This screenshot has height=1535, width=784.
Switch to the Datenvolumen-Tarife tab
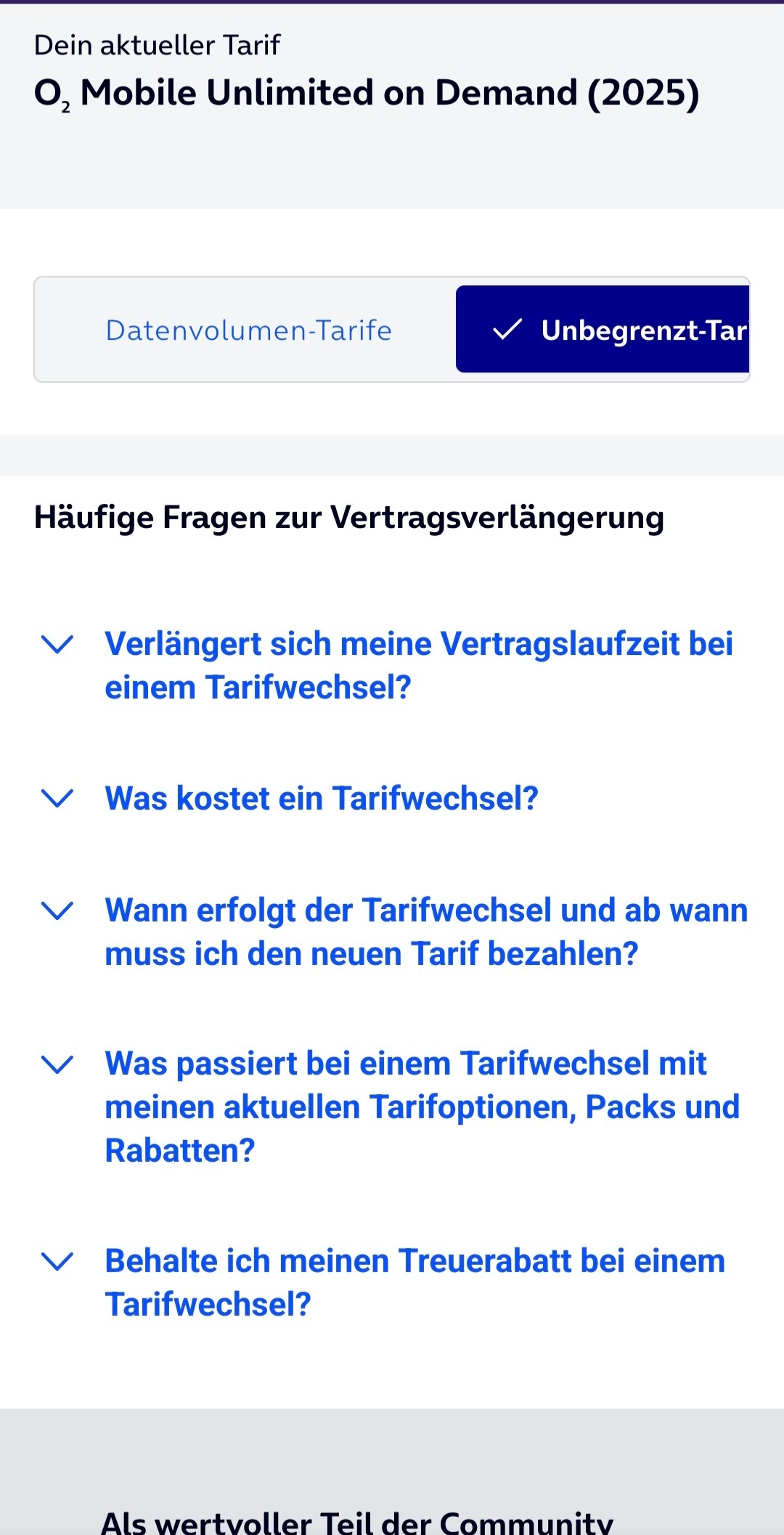(x=248, y=330)
